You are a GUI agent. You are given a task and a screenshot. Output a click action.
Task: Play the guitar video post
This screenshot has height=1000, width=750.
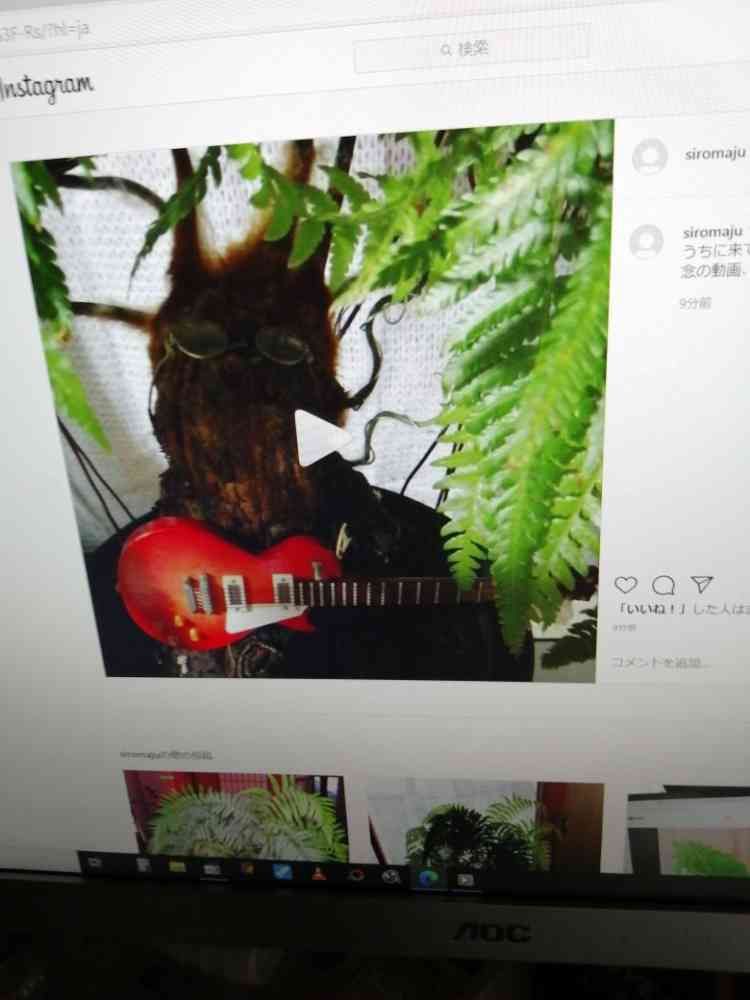pos(321,438)
